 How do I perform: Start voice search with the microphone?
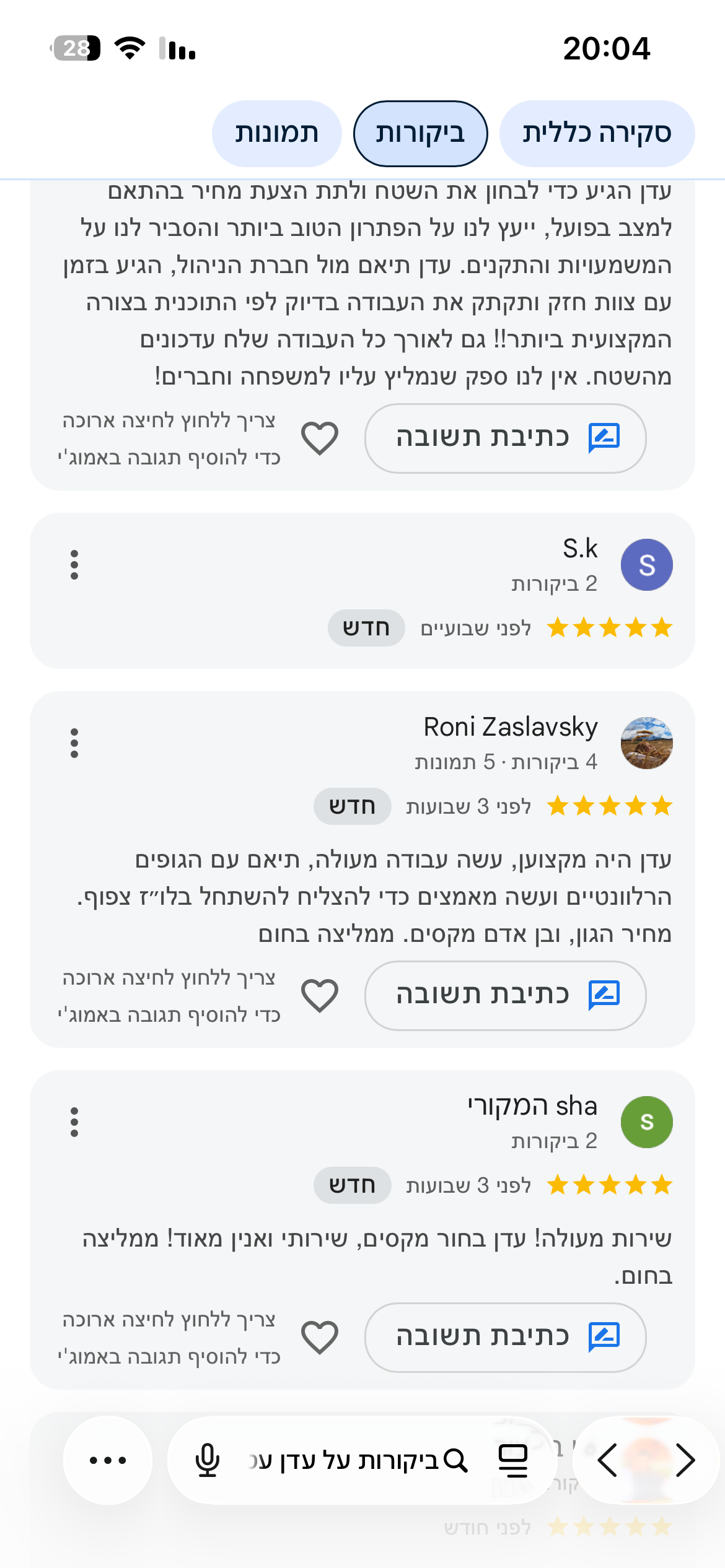tap(208, 1460)
